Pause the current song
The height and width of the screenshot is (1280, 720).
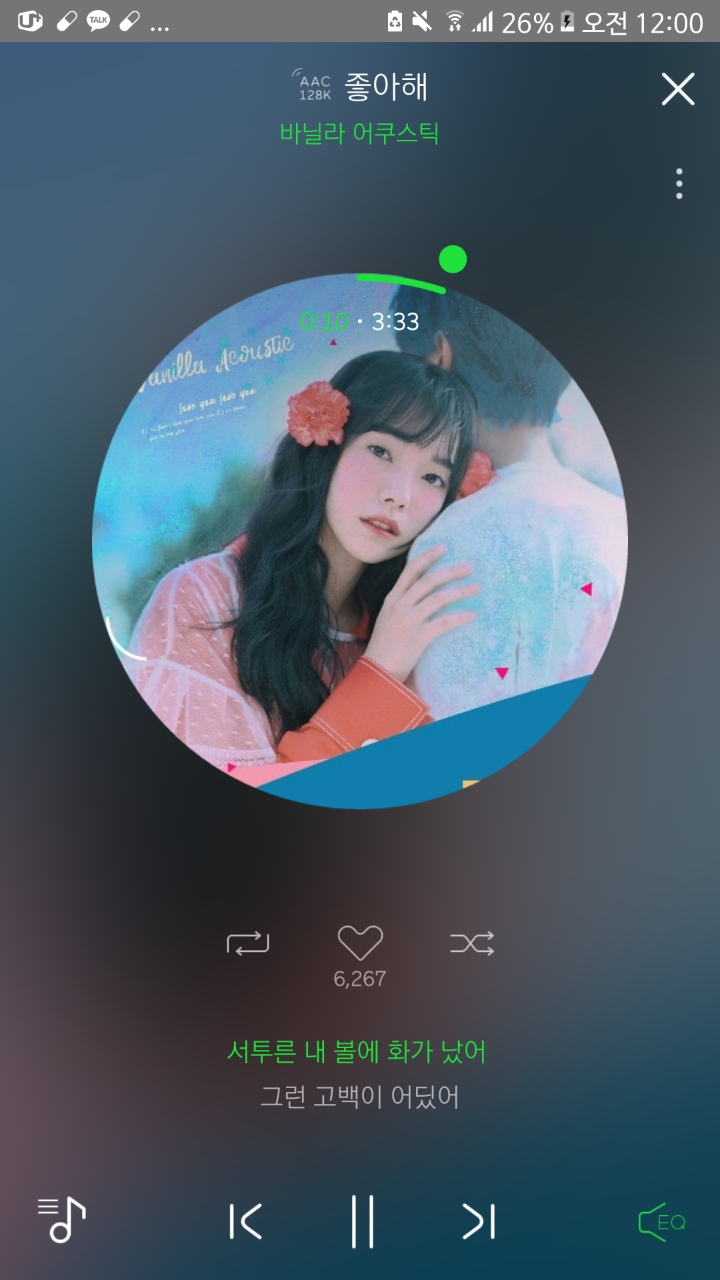click(362, 1221)
